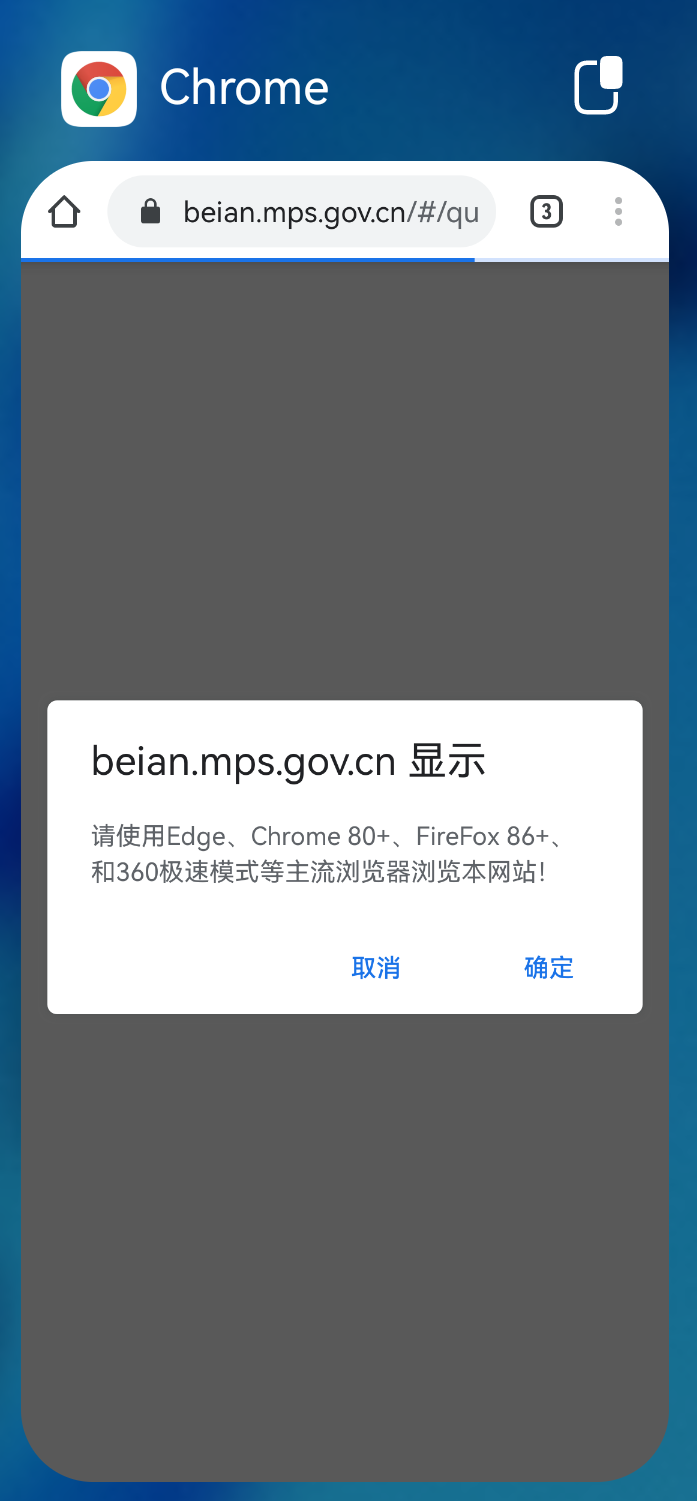Open the tab switcher showing 3 tabs
This screenshot has height=1501, width=697.
point(546,211)
